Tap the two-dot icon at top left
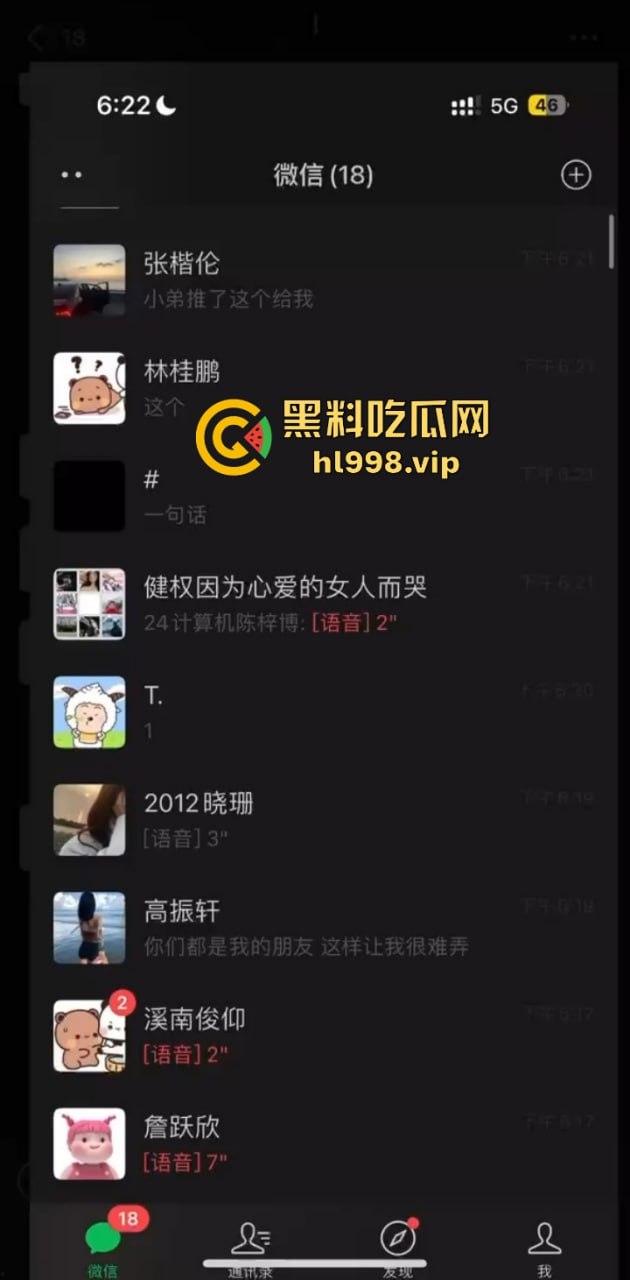Viewport: 630px width, 1280px height. click(x=71, y=175)
